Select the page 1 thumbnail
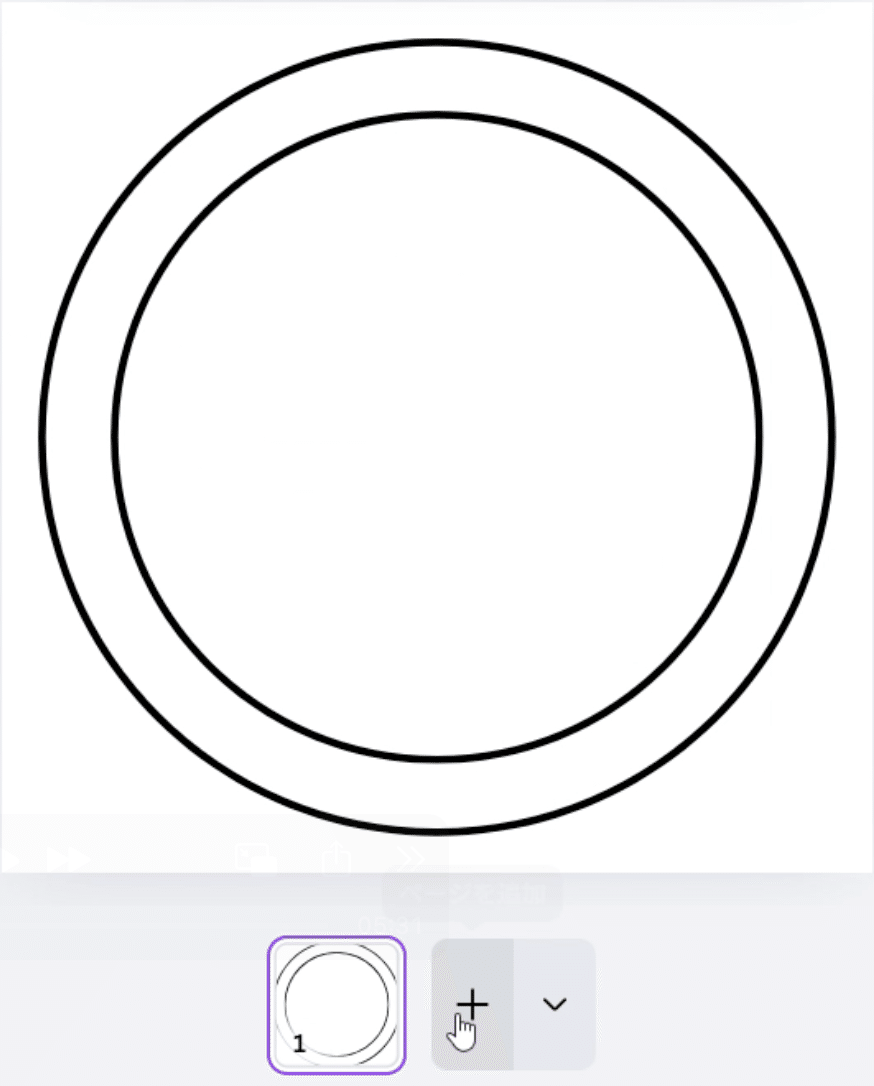Screen dimensions: 874x1086 coord(336,1004)
